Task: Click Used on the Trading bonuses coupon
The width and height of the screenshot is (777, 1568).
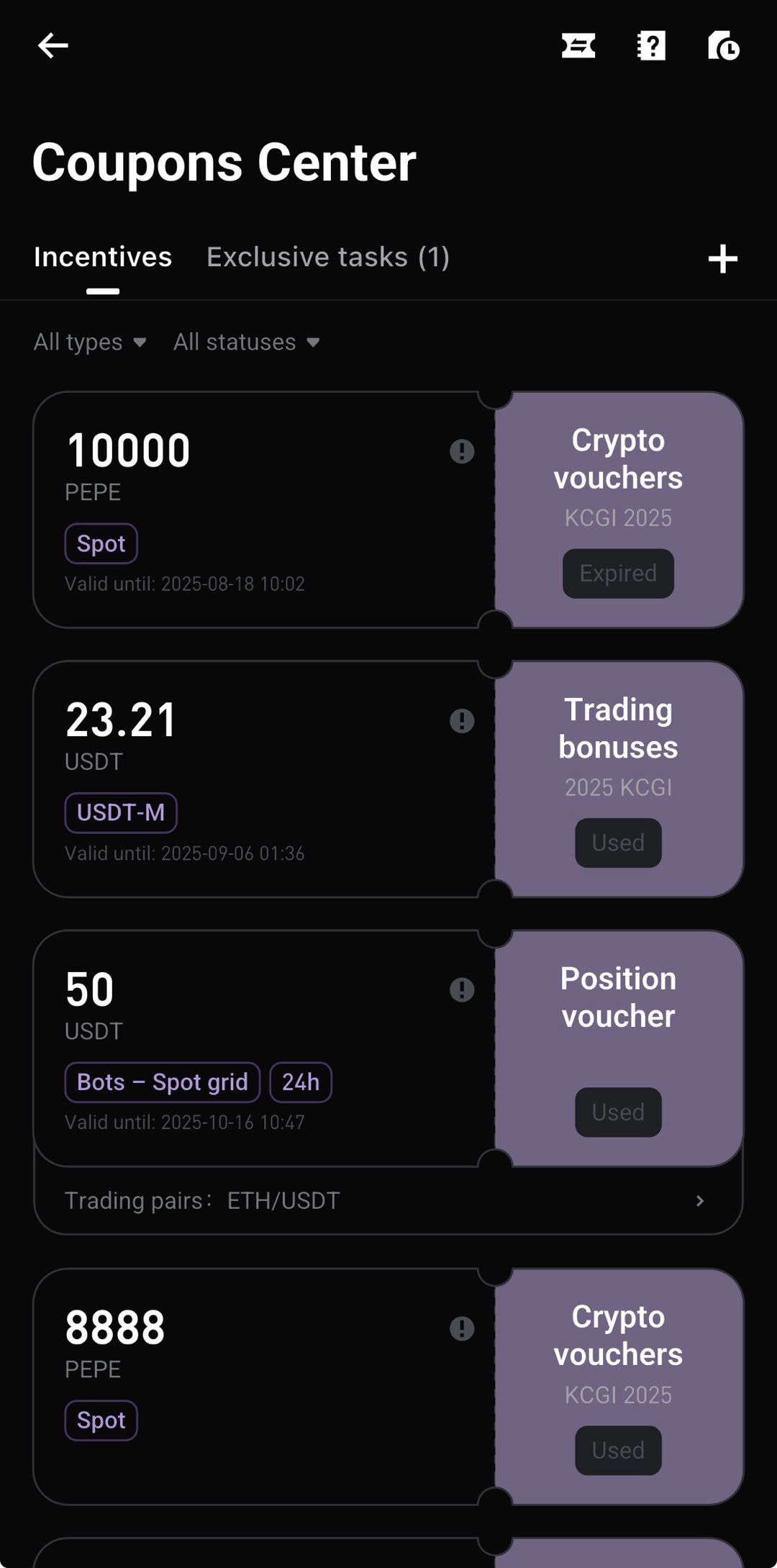Action: [x=617, y=843]
